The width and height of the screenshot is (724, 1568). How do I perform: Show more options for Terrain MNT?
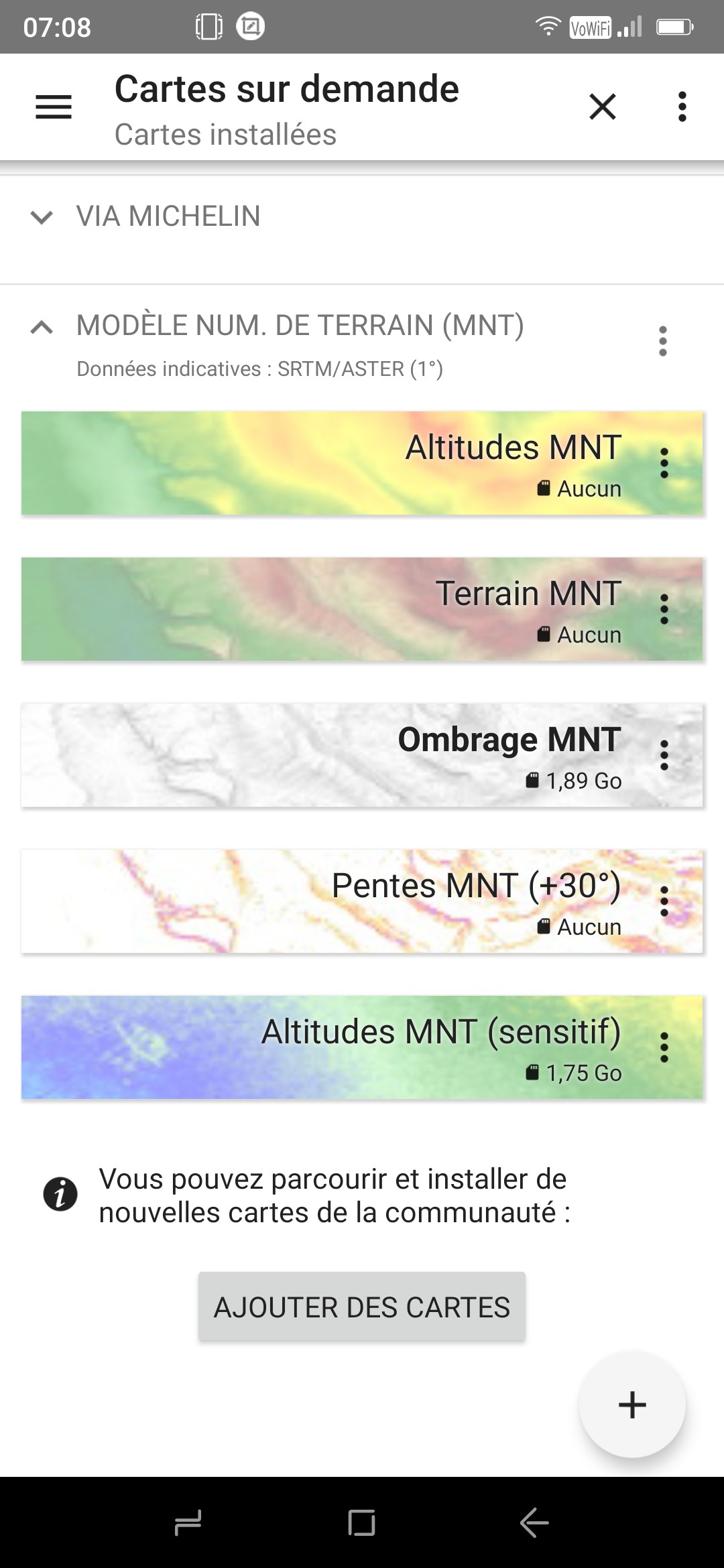(664, 610)
